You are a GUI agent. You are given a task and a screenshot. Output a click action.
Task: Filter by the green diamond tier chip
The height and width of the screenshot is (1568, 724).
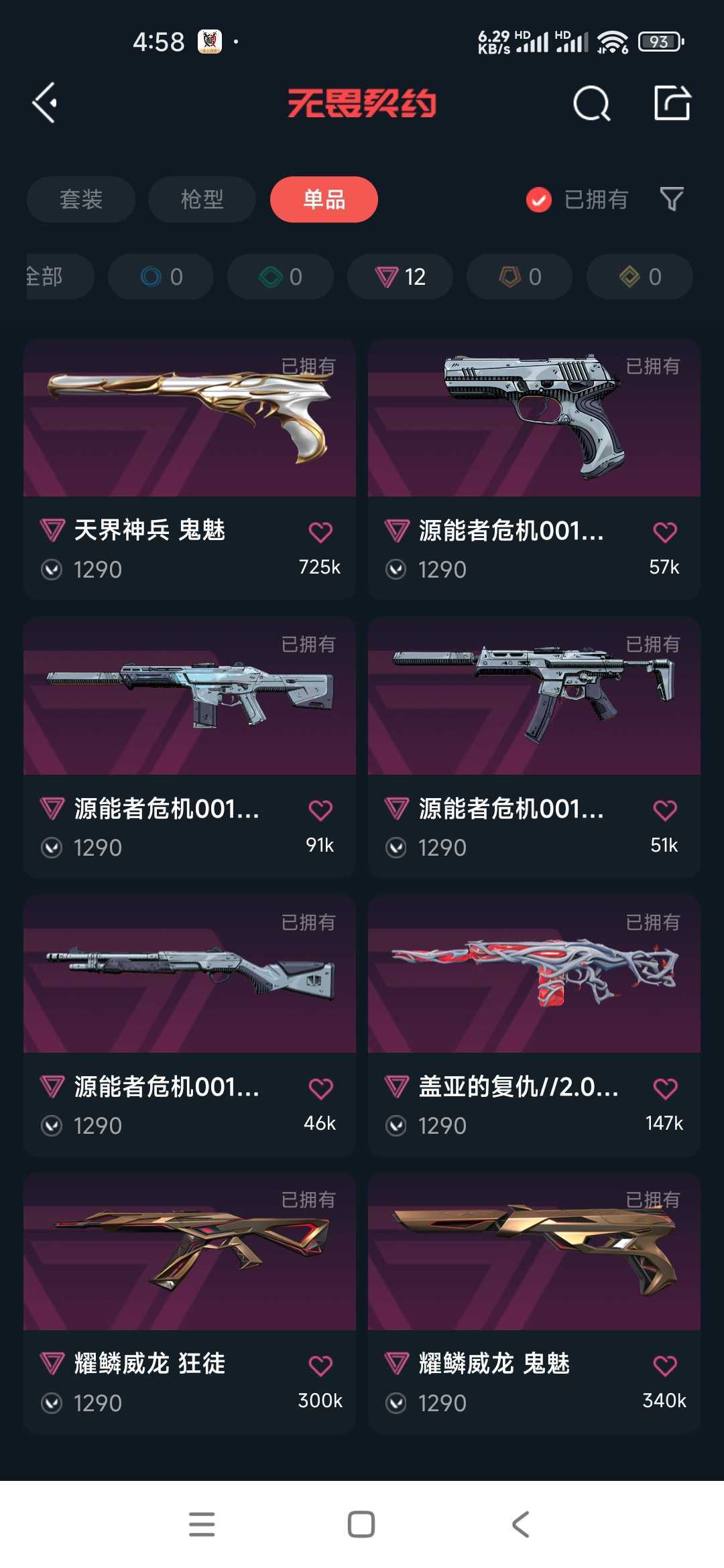[281, 276]
